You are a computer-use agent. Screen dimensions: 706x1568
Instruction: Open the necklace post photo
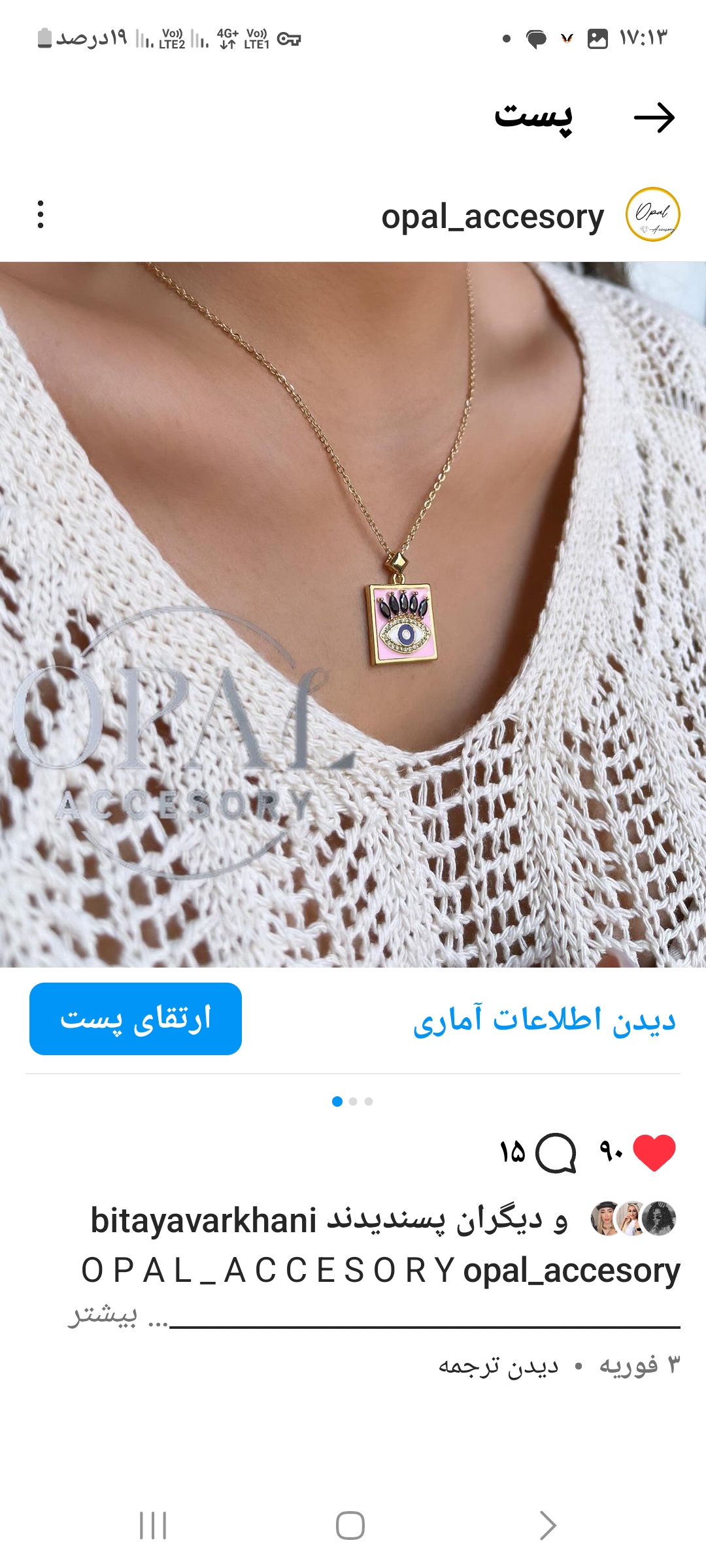(353, 614)
